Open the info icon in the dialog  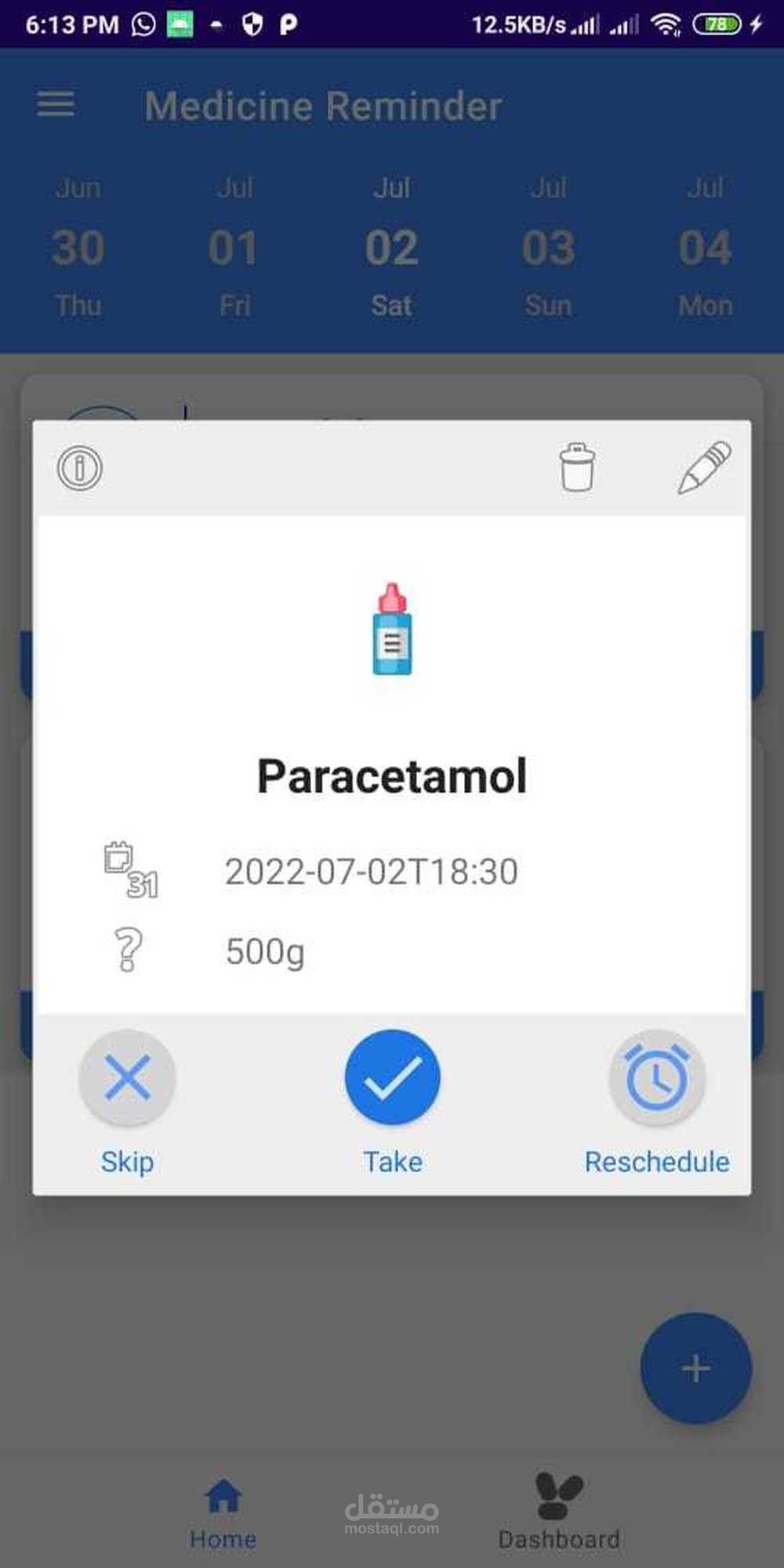pyautogui.click(x=80, y=468)
